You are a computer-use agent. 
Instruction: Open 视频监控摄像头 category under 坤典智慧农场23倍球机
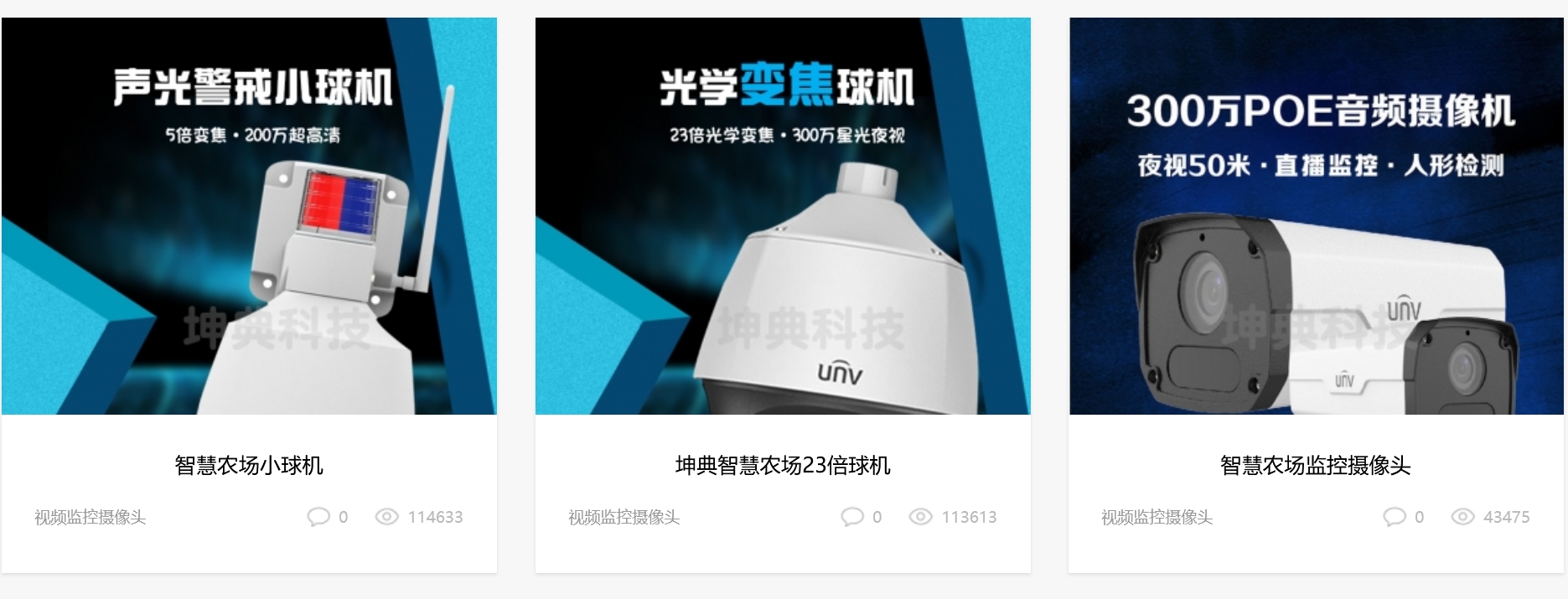click(624, 517)
